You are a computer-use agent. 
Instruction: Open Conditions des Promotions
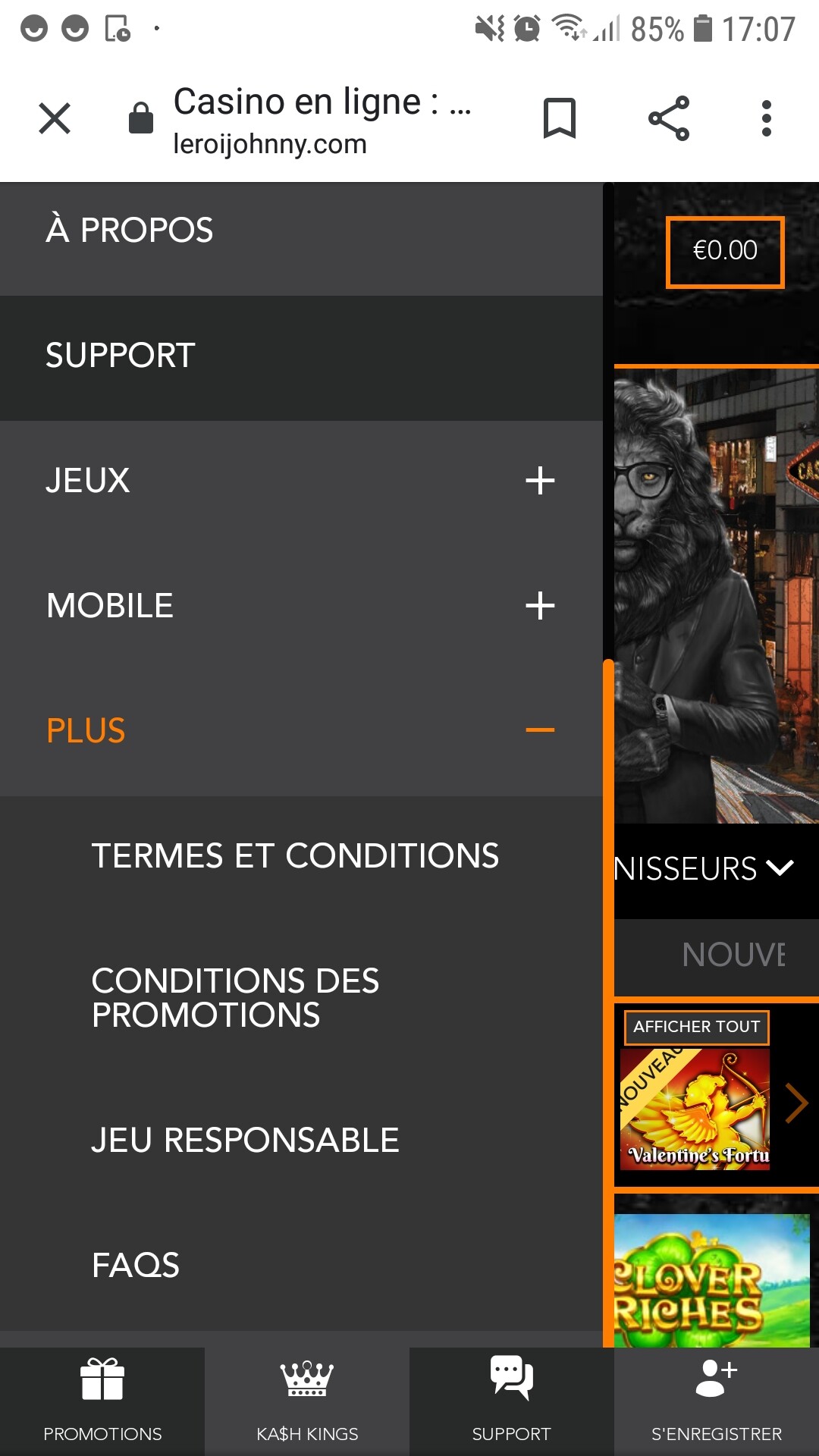pyautogui.click(x=301, y=998)
